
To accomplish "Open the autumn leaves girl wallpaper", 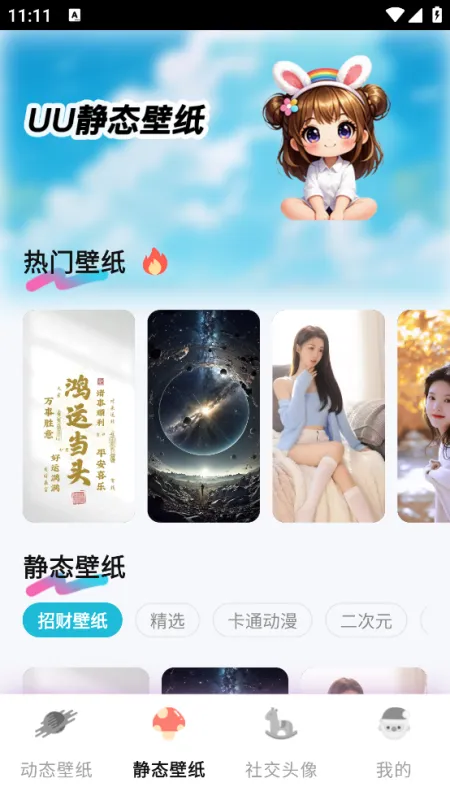I will [x=423, y=416].
